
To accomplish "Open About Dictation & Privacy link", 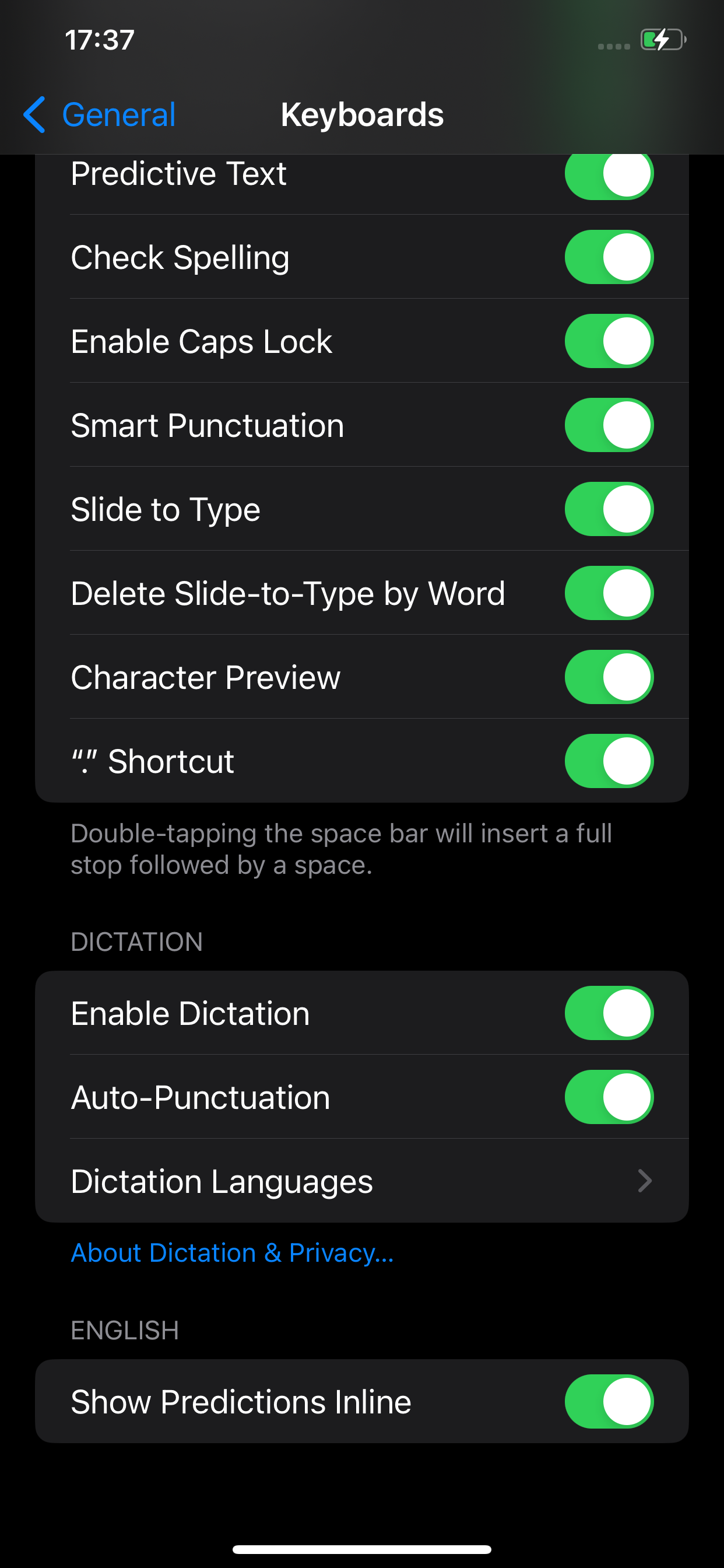I will pyautogui.click(x=233, y=1252).
